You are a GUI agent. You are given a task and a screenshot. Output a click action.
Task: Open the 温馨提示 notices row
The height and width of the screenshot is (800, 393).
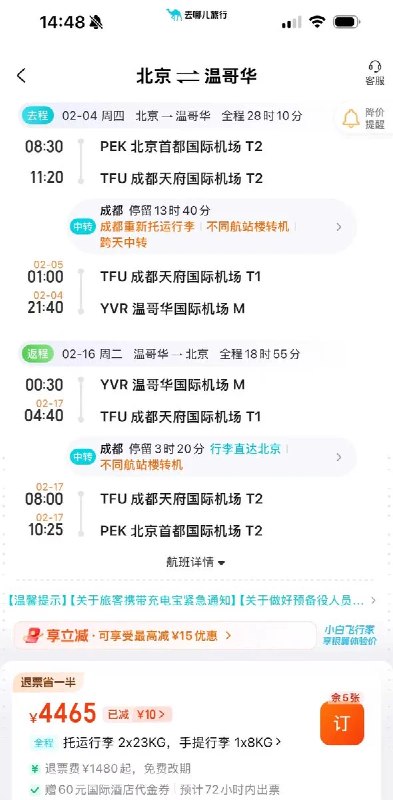[192, 601]
